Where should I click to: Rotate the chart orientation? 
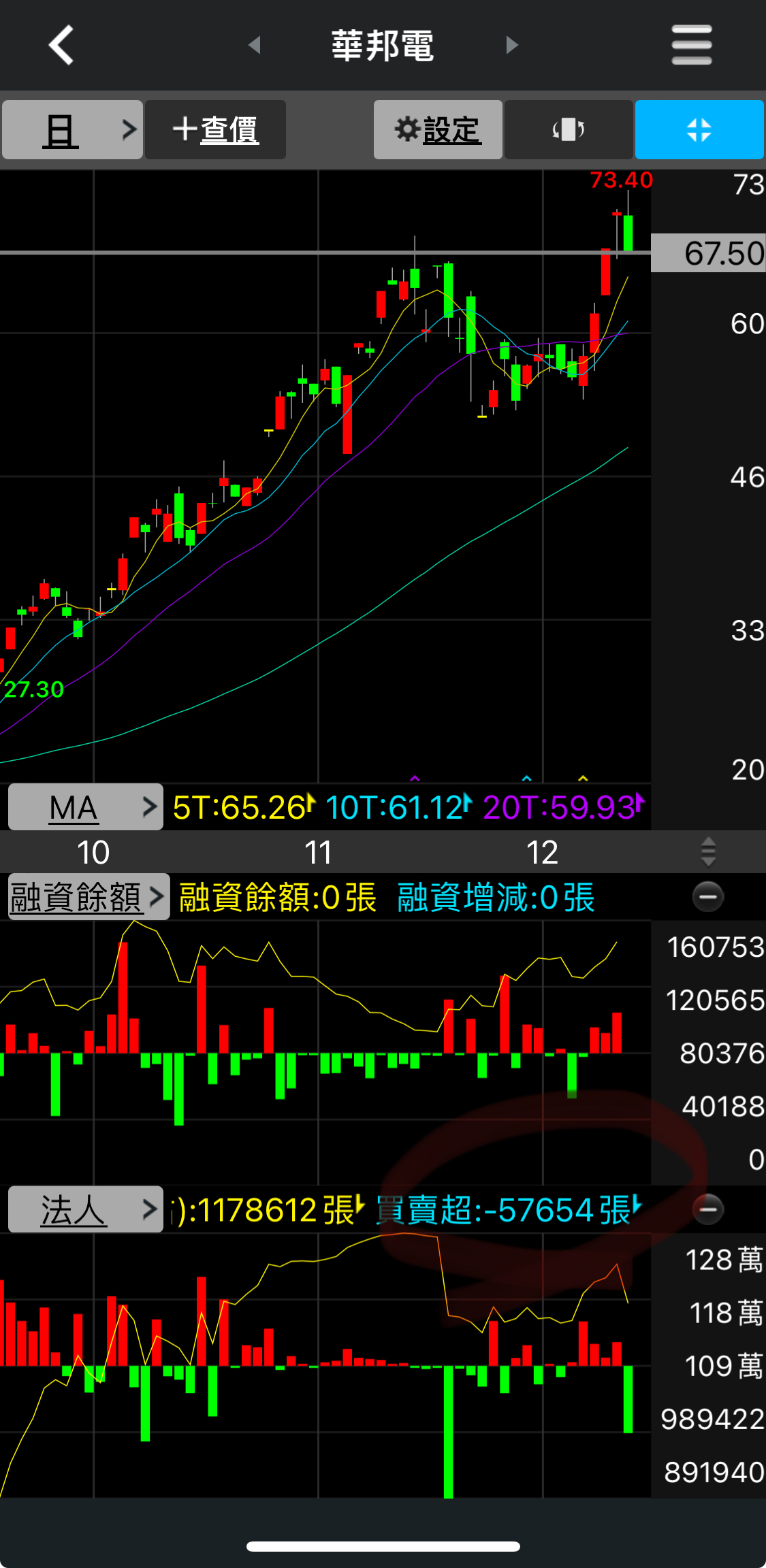coord(568,129)
